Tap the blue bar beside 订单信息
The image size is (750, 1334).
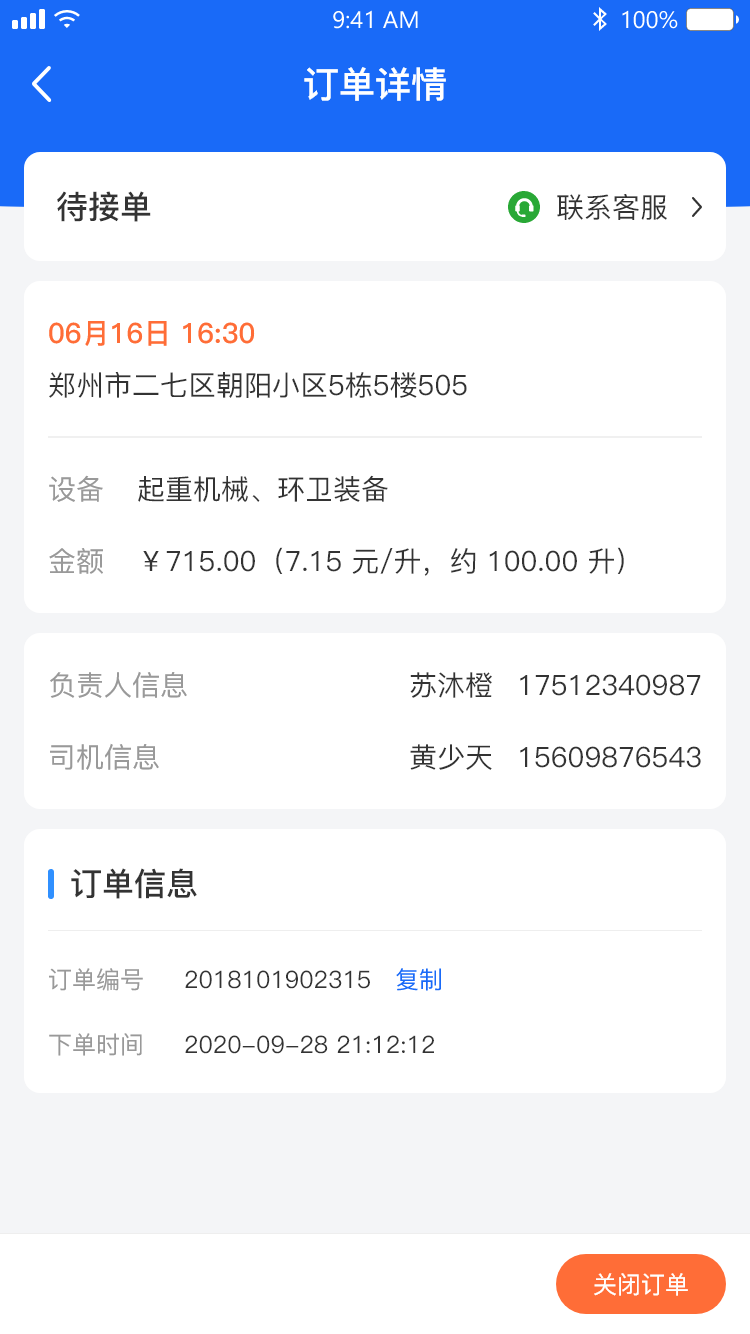(52, 884)
